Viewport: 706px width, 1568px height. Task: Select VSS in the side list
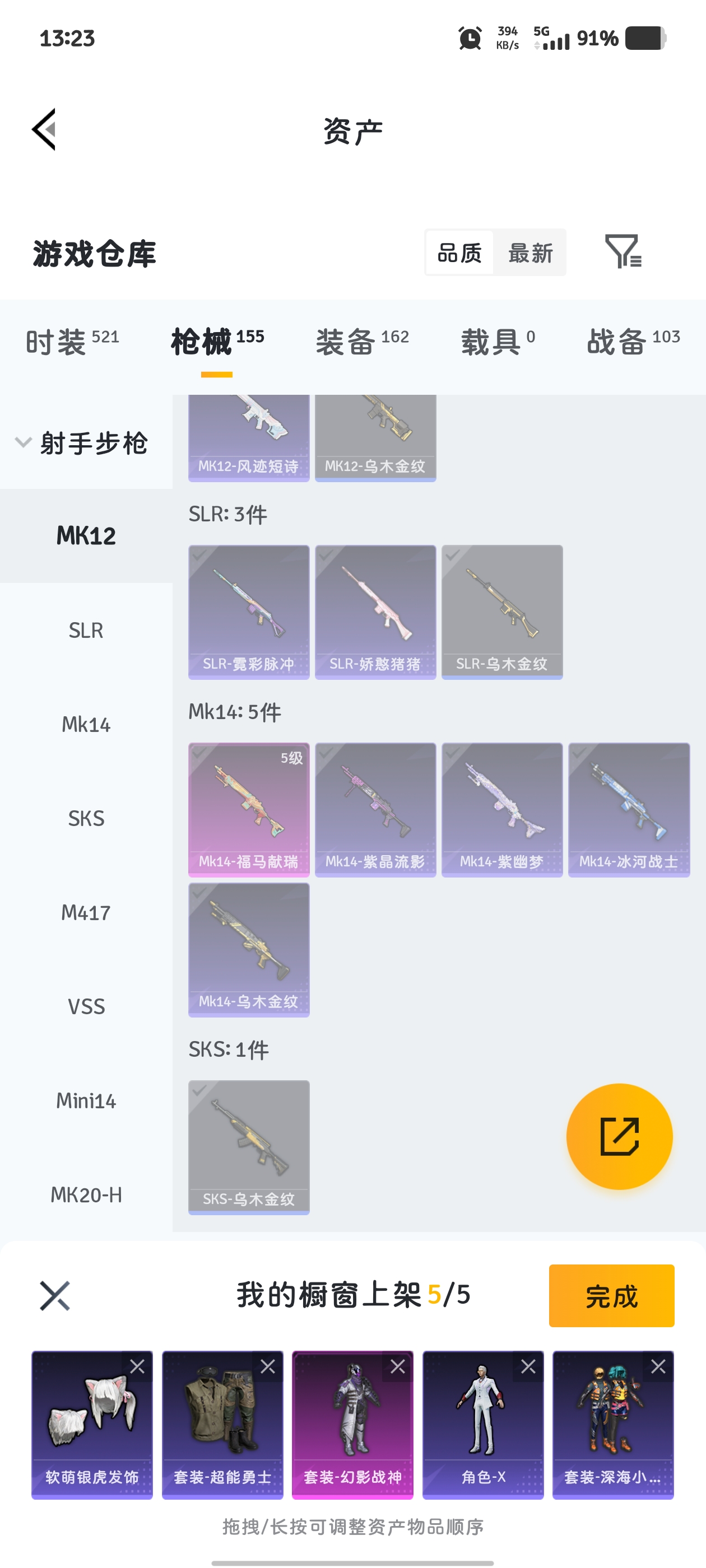pos(86,1006)
